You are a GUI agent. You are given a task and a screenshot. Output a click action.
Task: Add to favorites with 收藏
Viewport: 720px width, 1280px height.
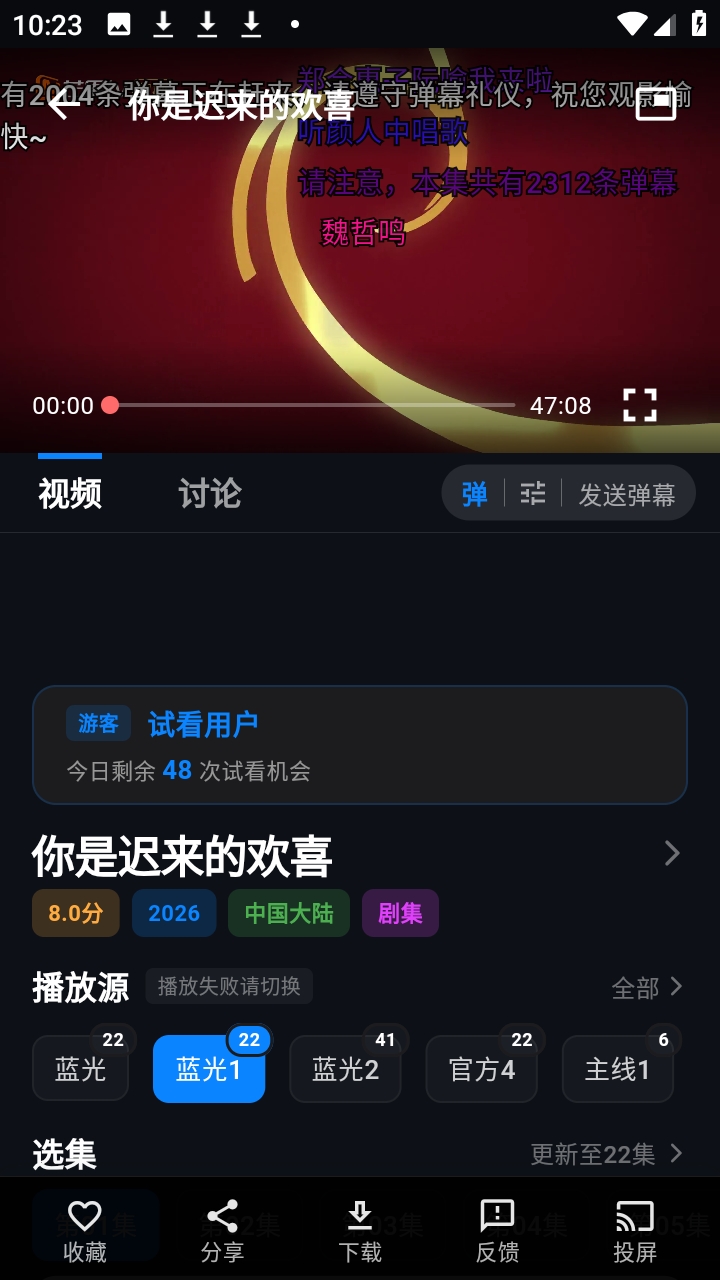(84, 1231)
